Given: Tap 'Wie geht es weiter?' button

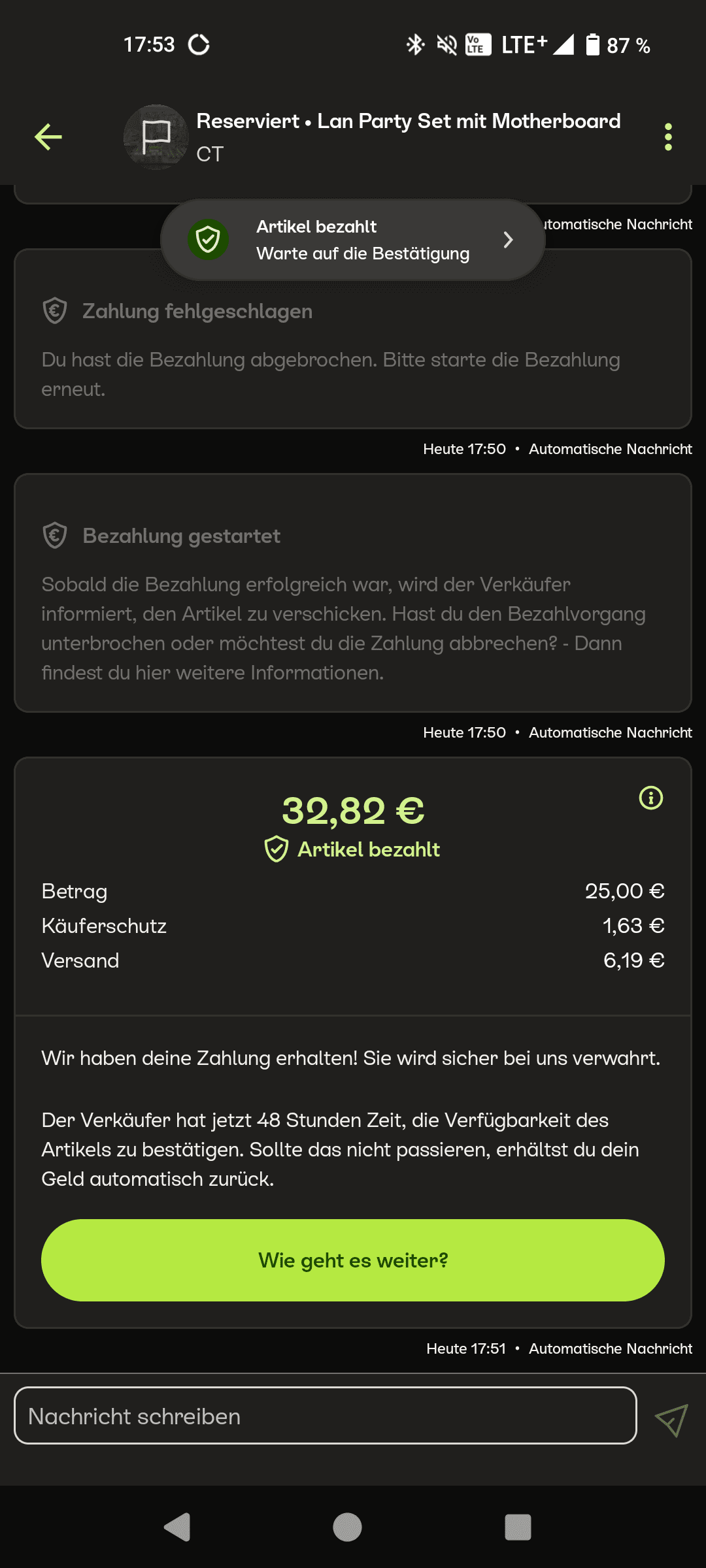Looking at the screenshot, I should tap(353, 1260).
